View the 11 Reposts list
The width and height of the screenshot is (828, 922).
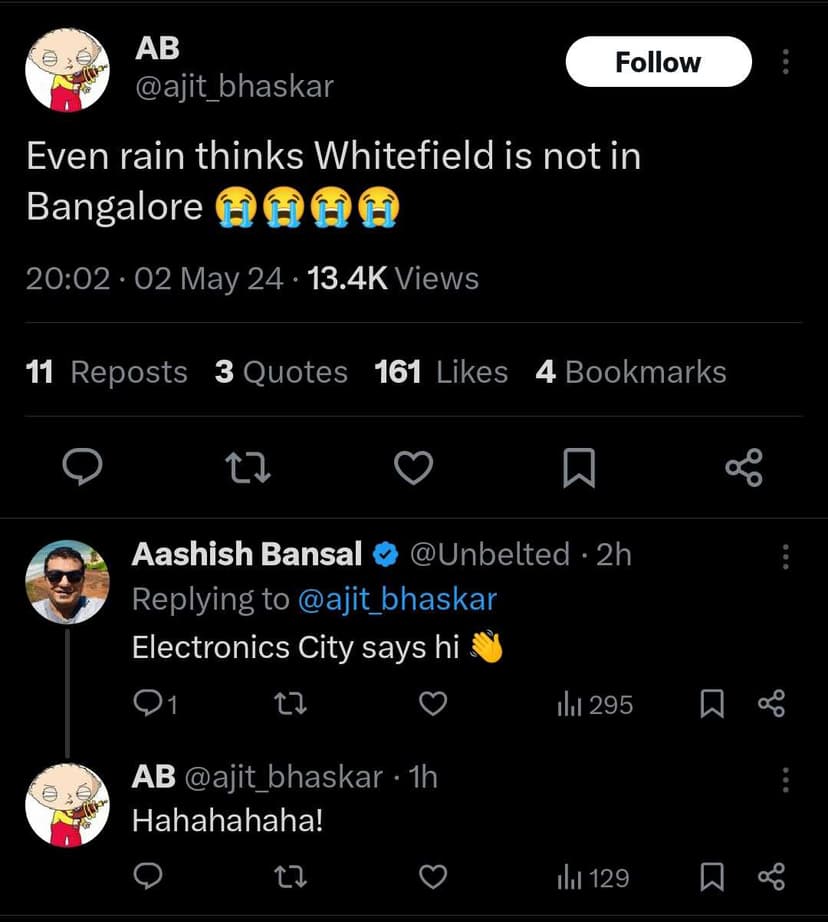click(x=106, y=372)
